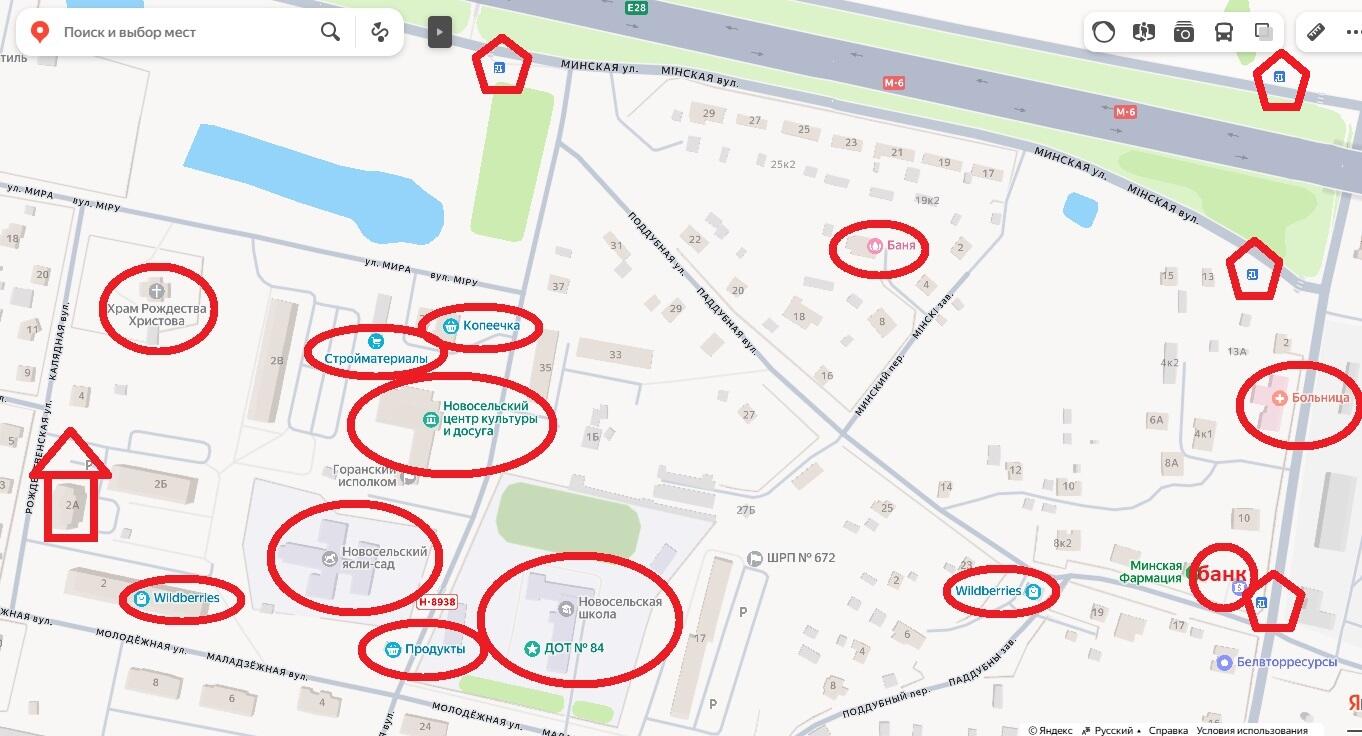Toggle the traffic layer icon
This screenshot has height=736, width=1362.
1104,32
